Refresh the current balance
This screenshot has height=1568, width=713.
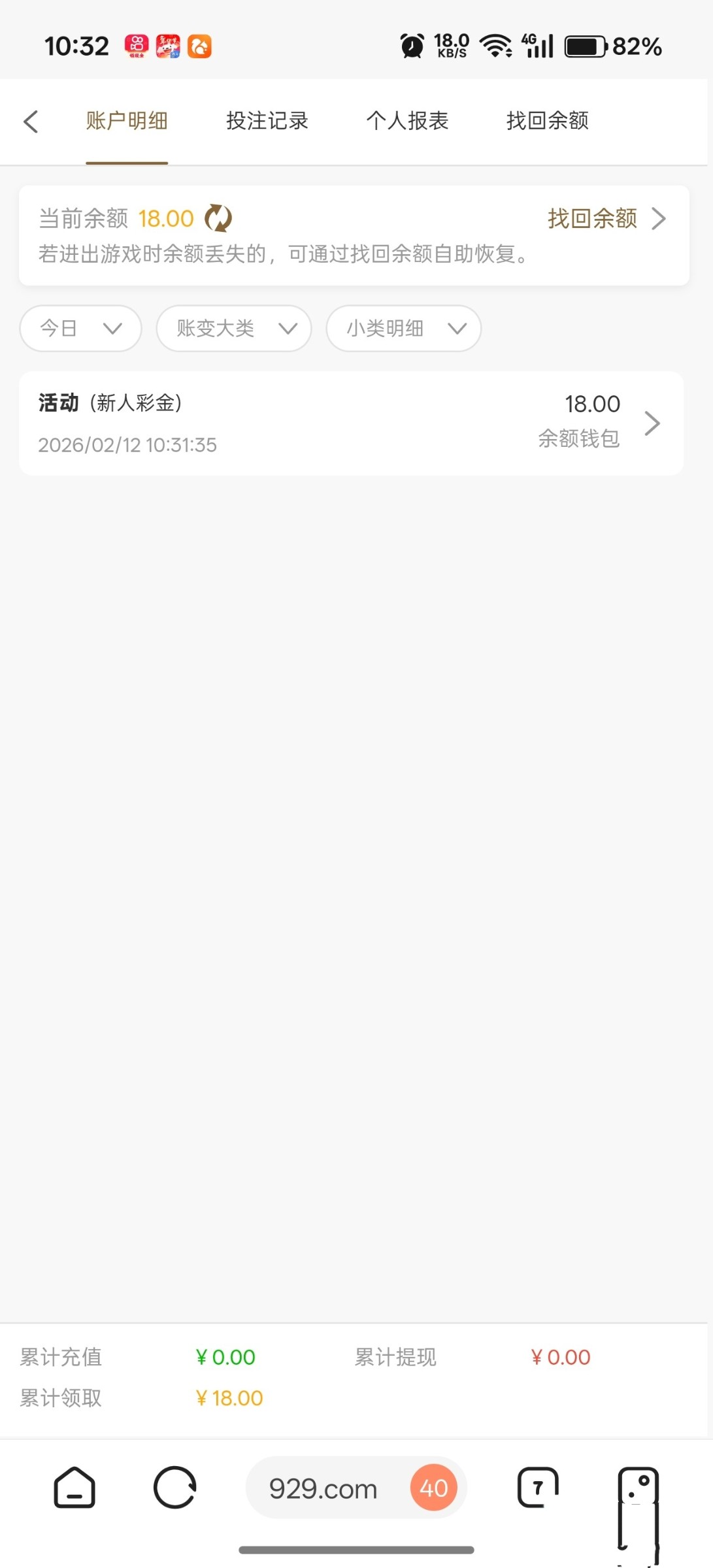(218, 218)
